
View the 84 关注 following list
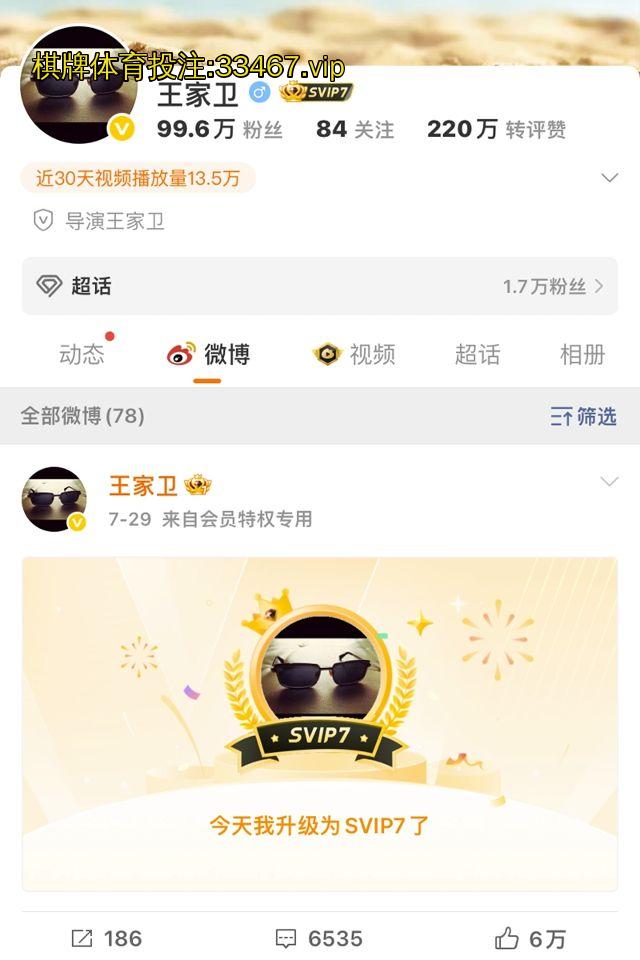point(355,129)
